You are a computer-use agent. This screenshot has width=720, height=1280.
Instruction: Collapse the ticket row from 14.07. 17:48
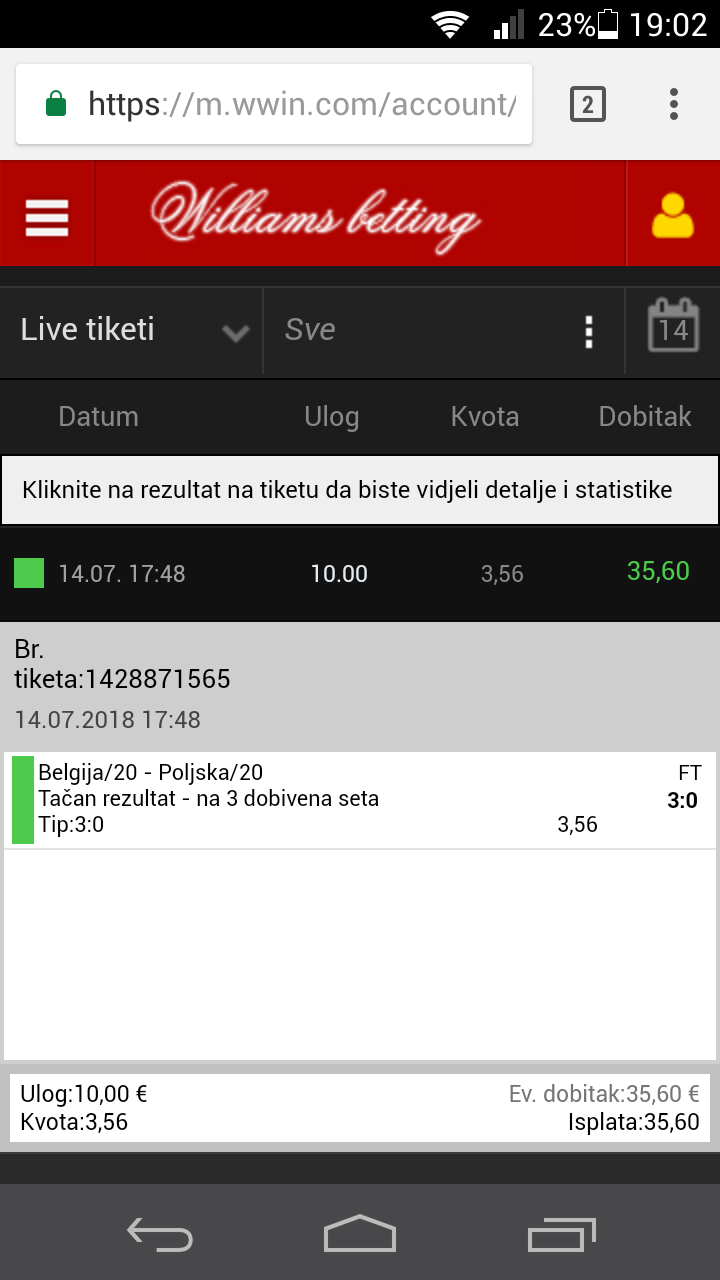pos(360,573)
